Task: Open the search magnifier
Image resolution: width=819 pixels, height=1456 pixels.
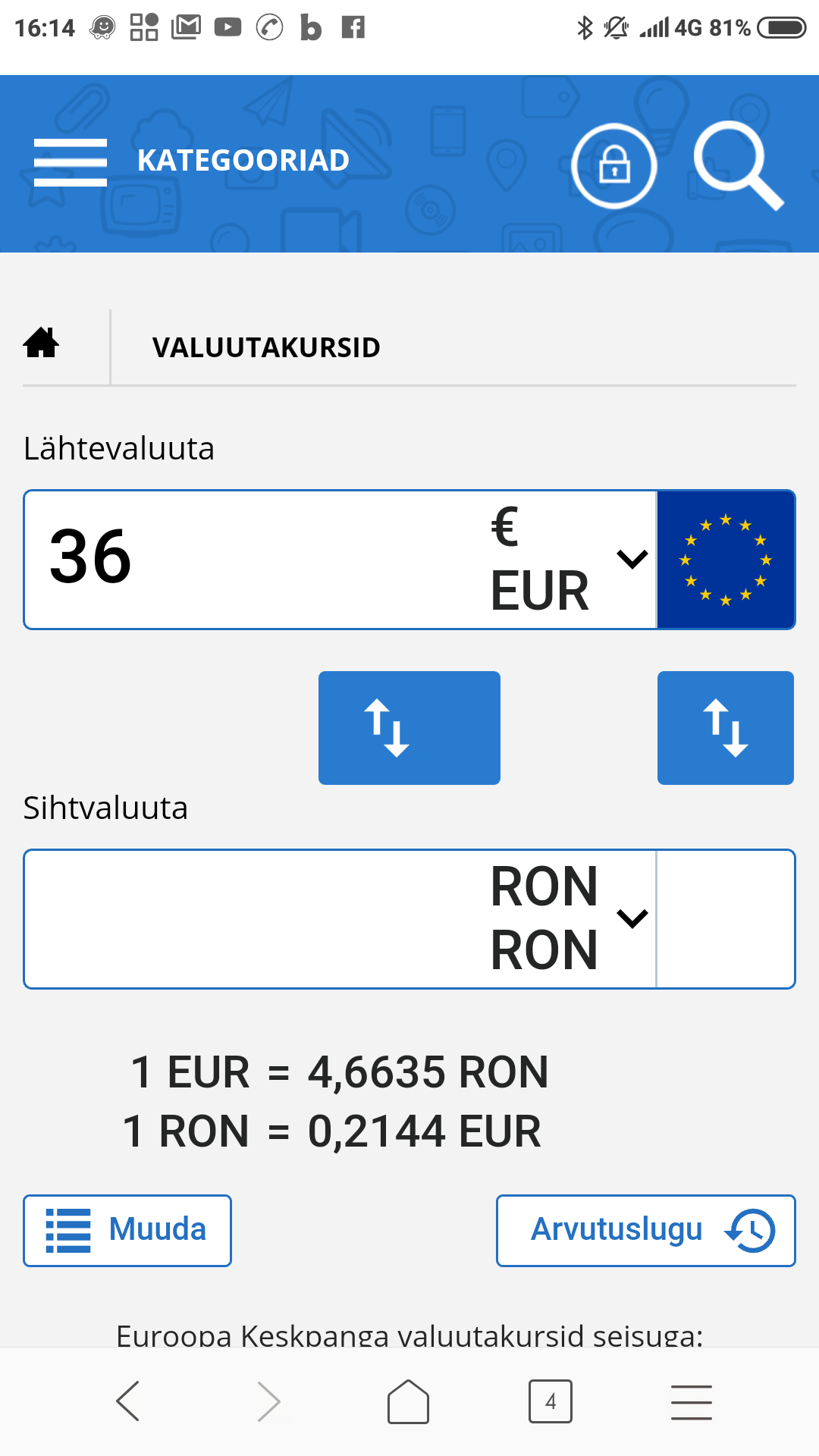Action: (x=738, y=165)
